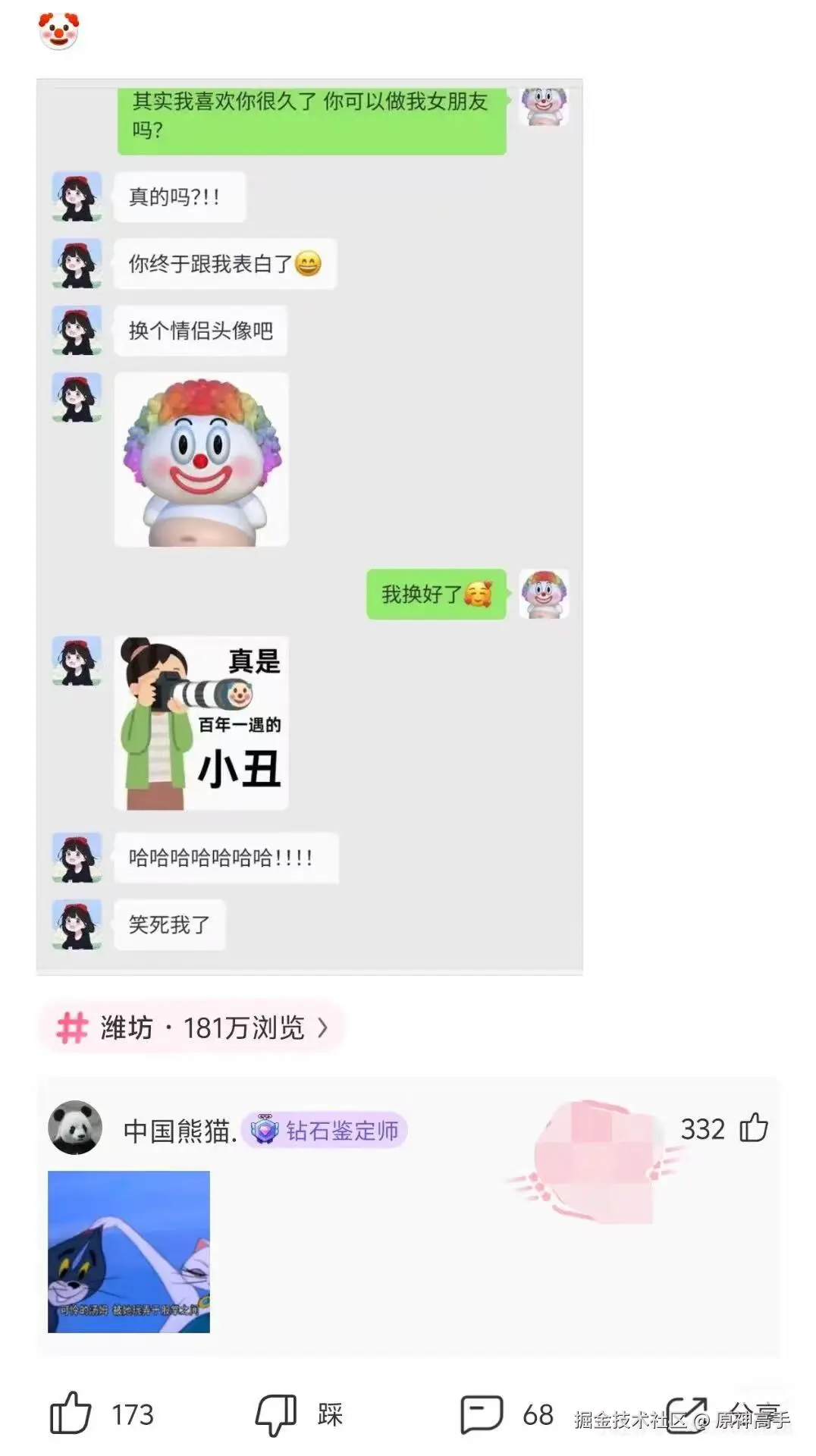816x1456 pixels.
Task: Click the 笑死我了 message bubble
Action: tap(168, 924)
